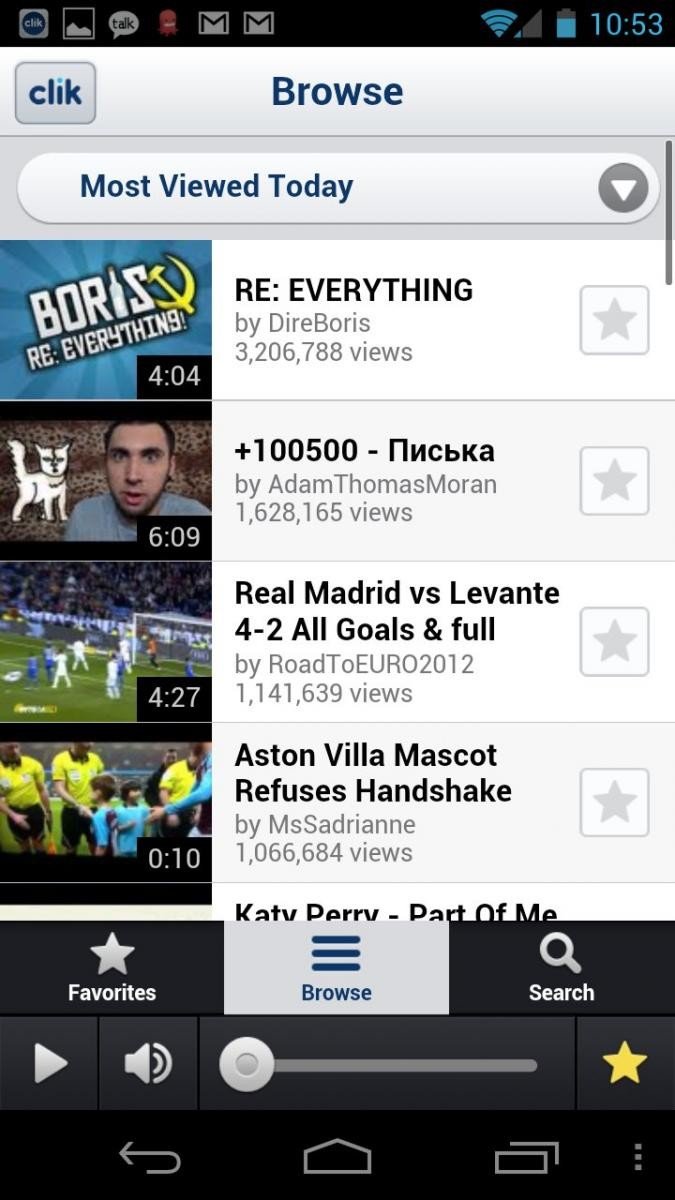Select the Browse tab

336,968
